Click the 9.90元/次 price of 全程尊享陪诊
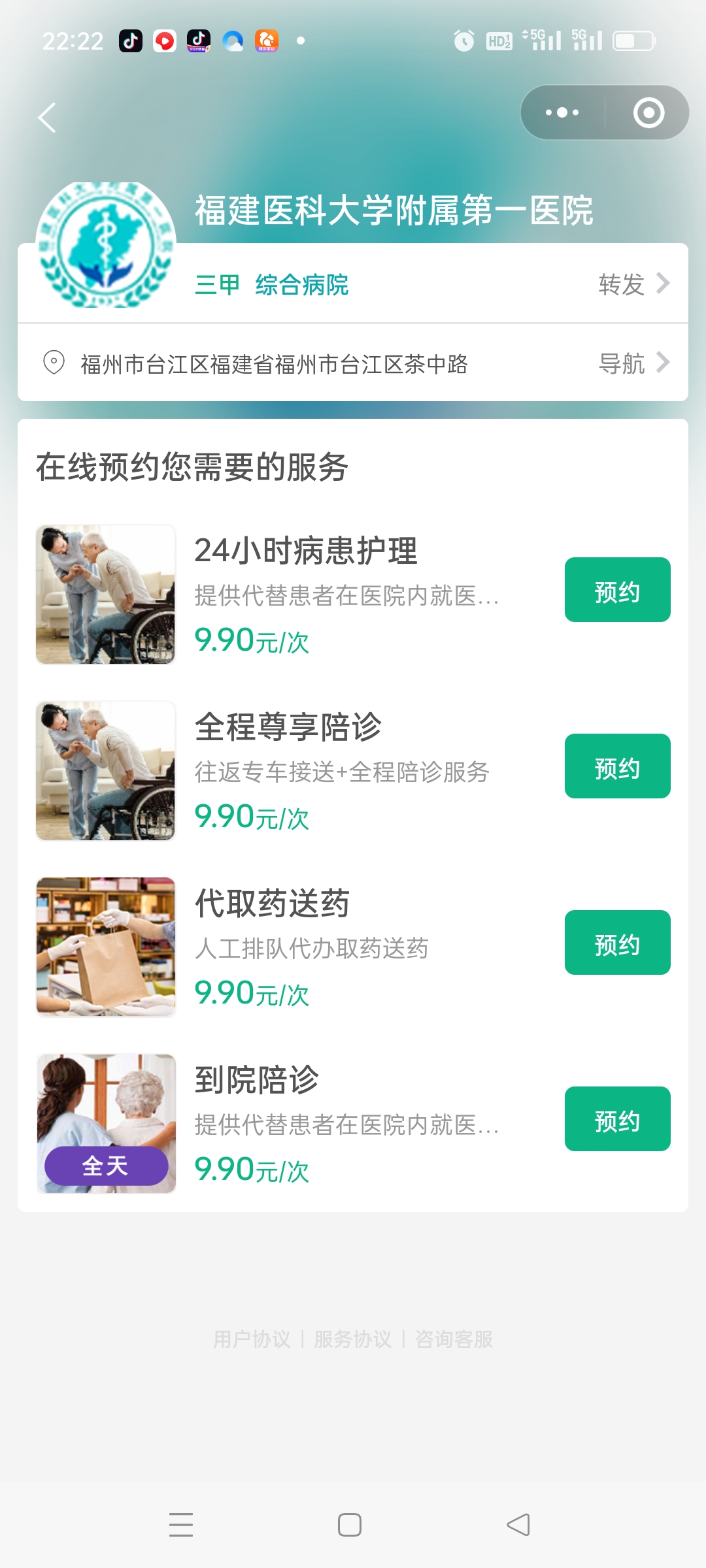Screen dimensions: 706x1568 click(x=252, y=817)
